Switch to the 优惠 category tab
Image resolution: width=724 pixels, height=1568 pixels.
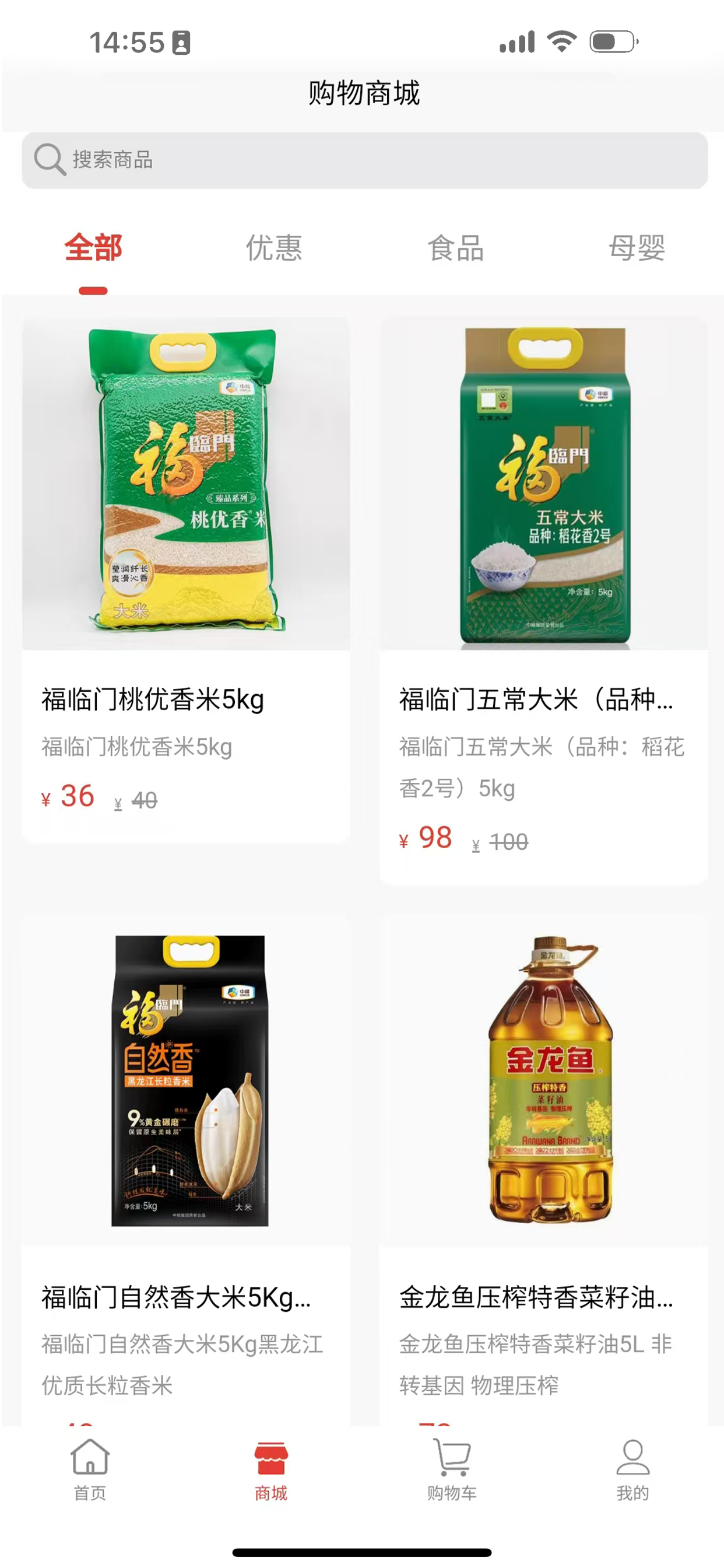(274, 249)
